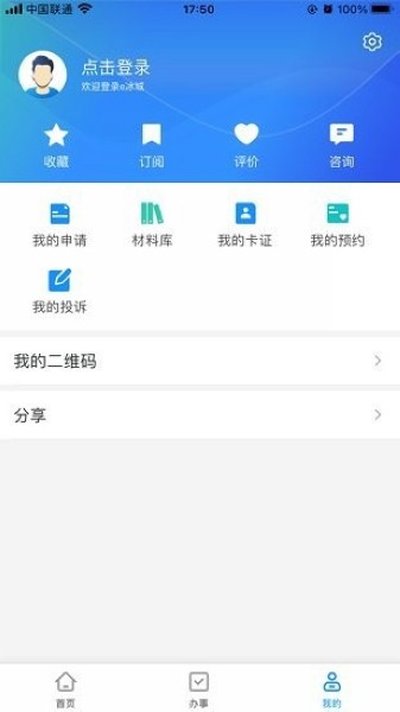Open 咨询 consultation
400x712 pixels.
tap(341, 146)
